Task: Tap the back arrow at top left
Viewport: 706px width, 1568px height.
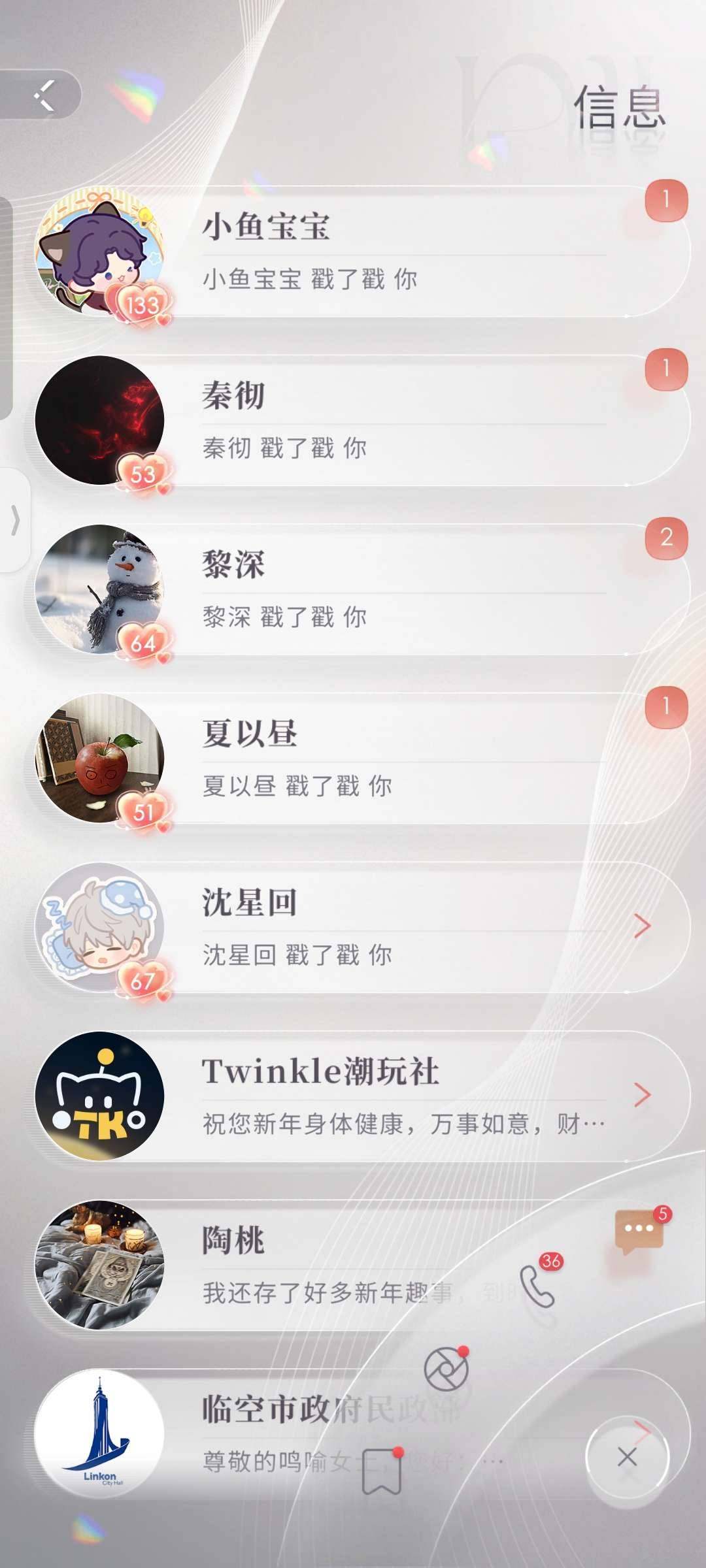Action: tap(46, 95)
